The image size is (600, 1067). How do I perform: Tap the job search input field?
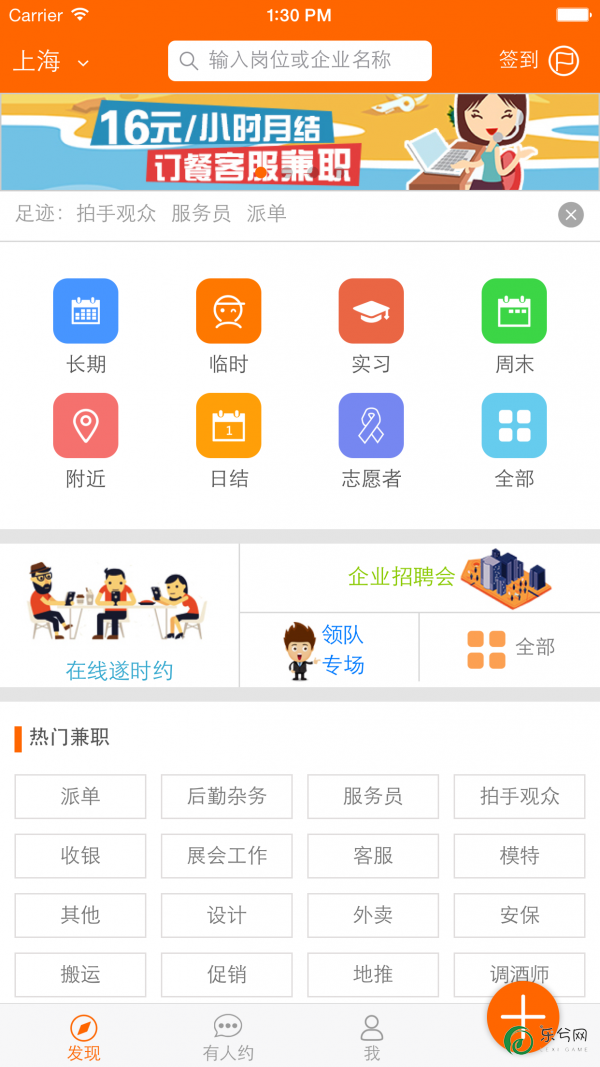[300, 61]
